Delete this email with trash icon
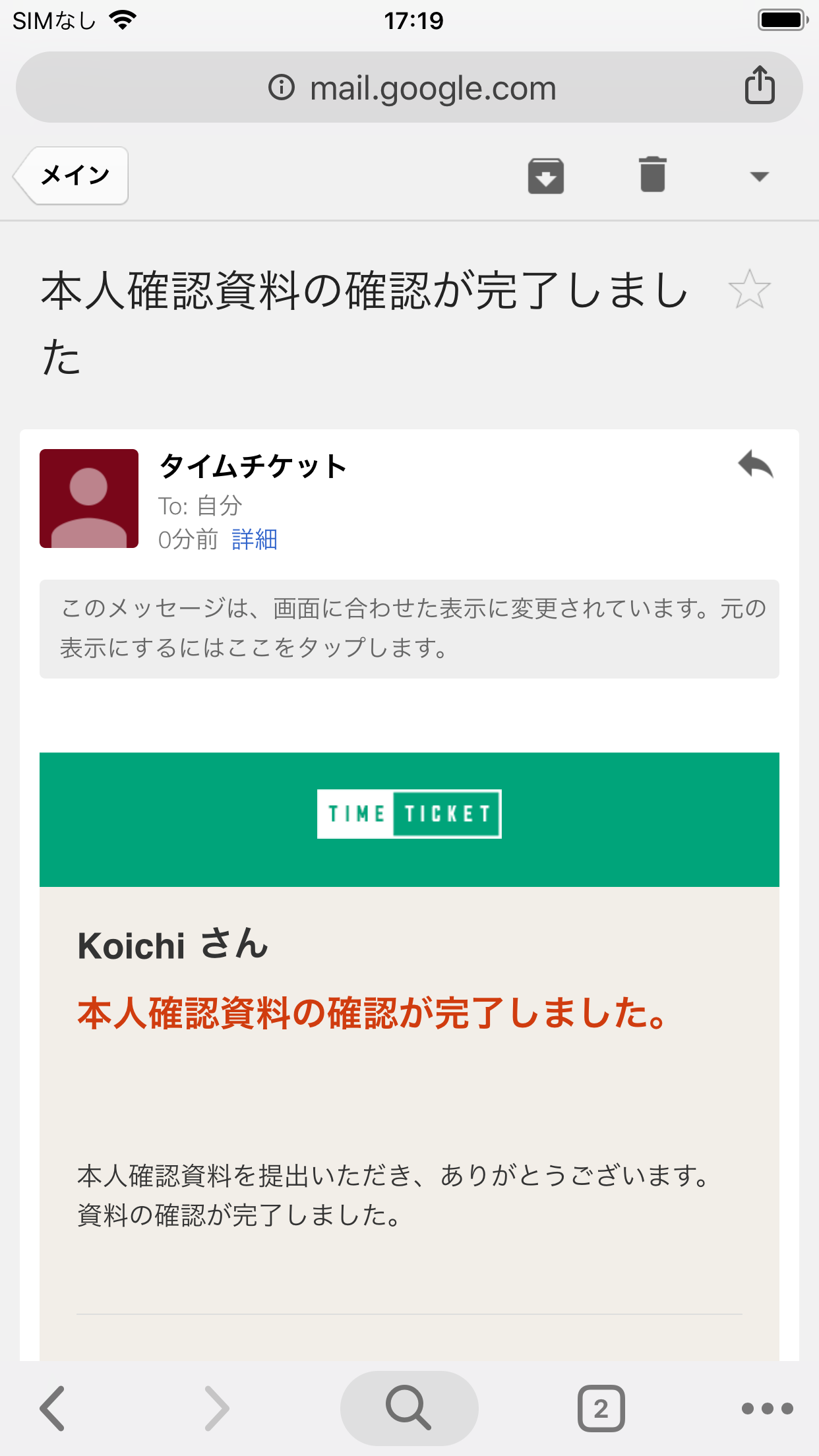The image size is (819, 1456). point(652,175)
